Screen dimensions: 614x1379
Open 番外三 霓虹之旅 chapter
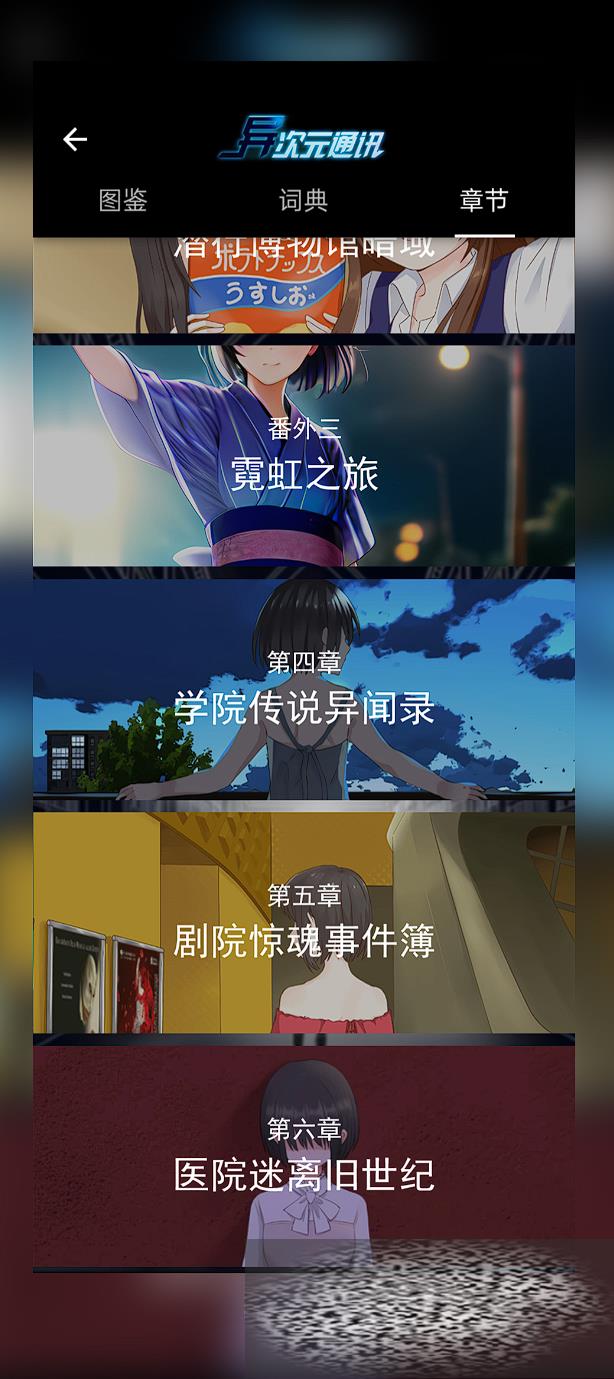pos(304,456)
